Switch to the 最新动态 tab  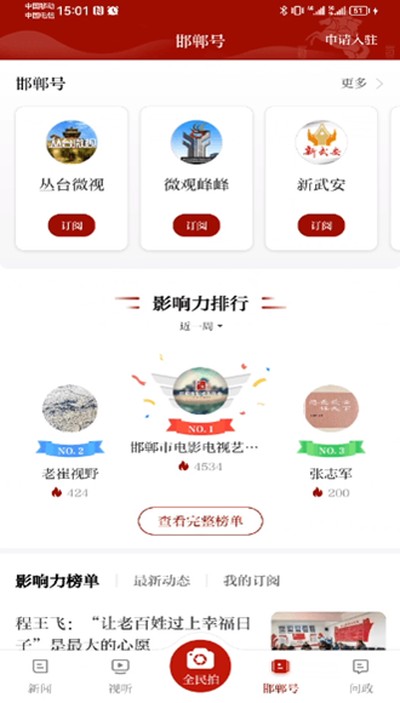162,581
